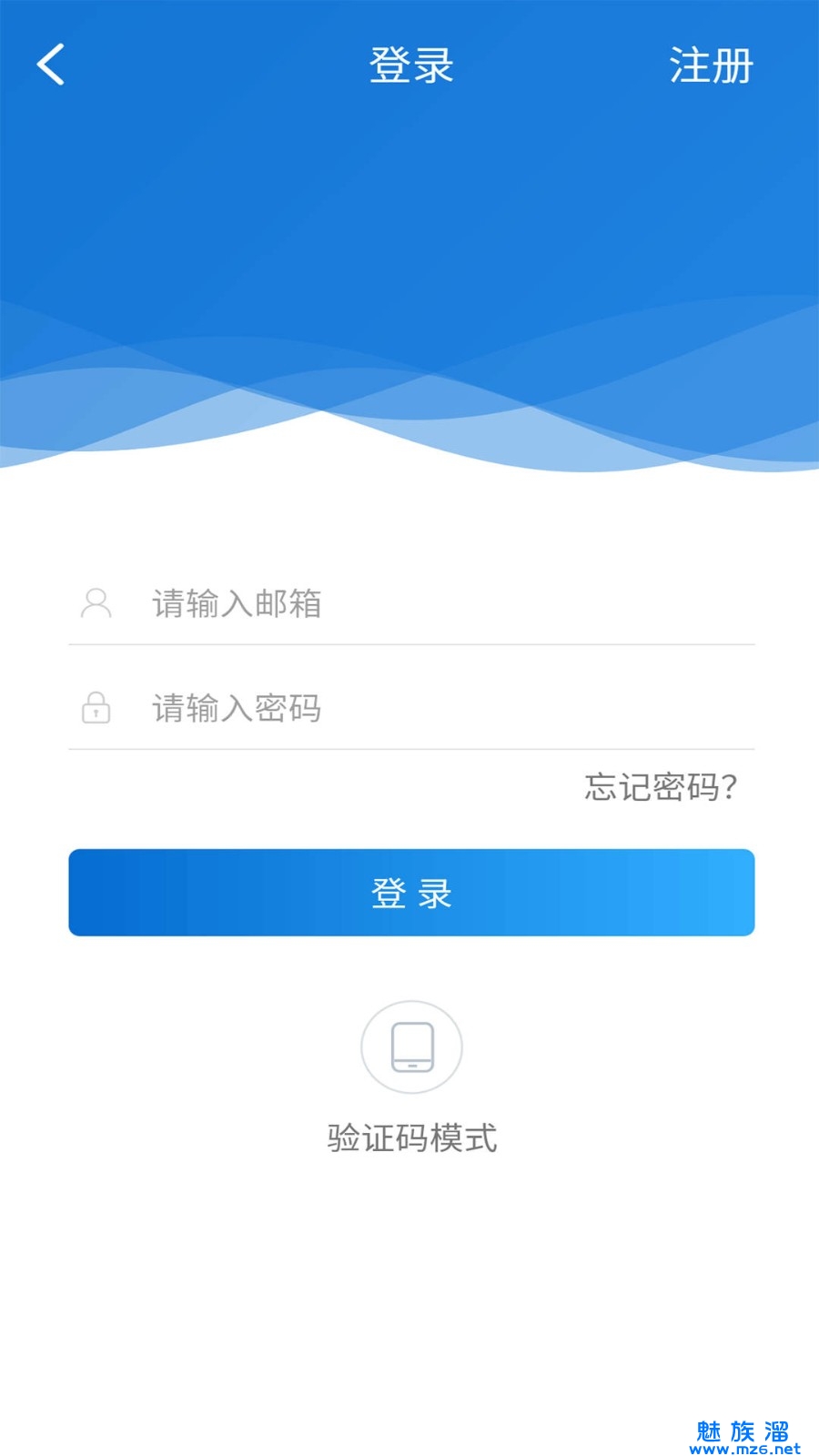Go back using the top-left arrow
Screen dimensions: 819x1456
(51, 65)
